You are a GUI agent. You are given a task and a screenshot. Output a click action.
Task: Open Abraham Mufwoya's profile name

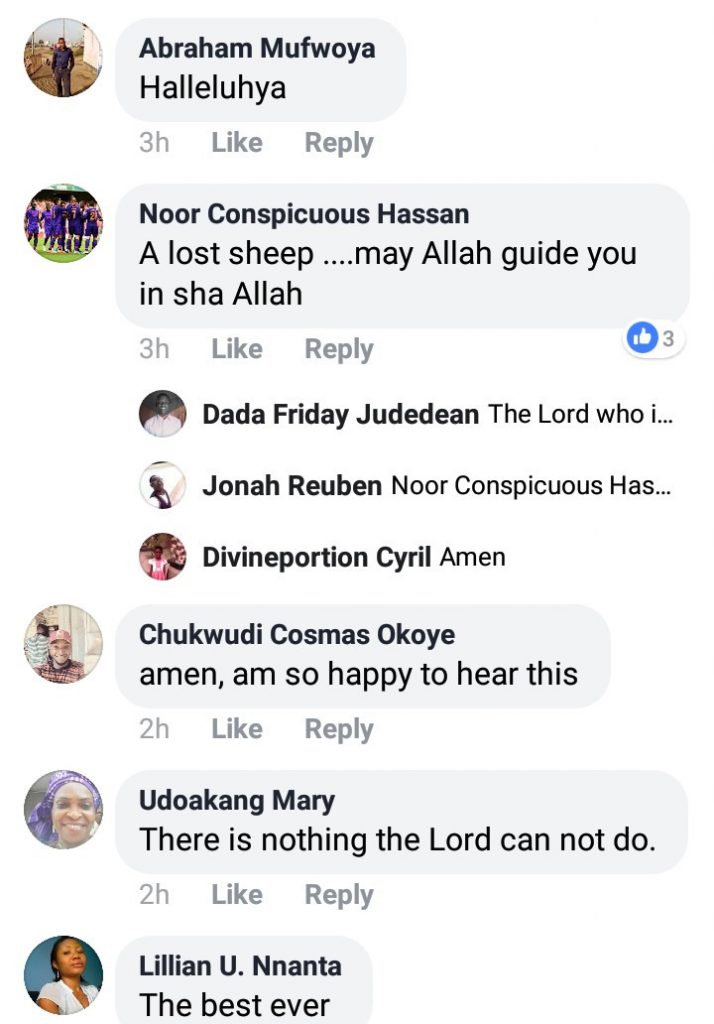257,48
